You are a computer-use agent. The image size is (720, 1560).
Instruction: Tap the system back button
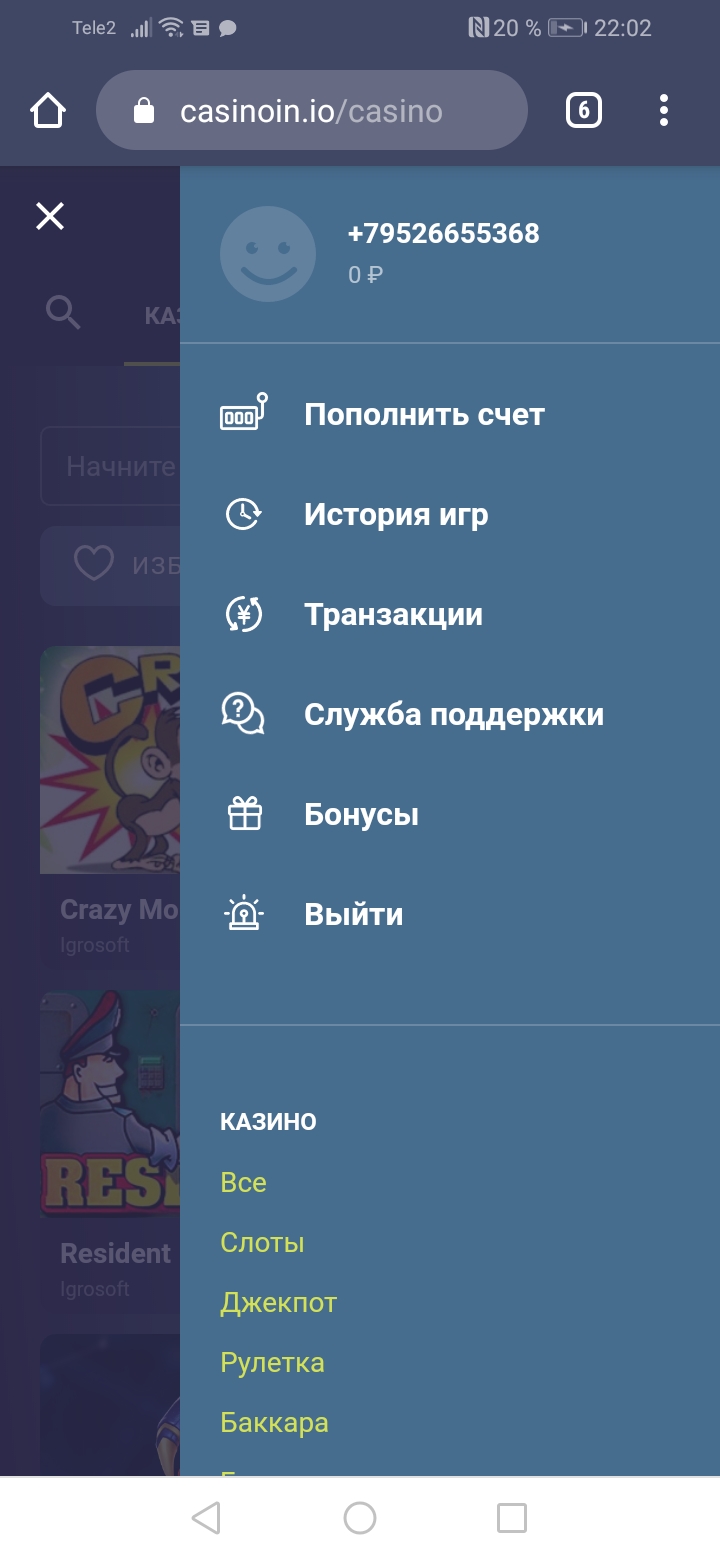tap(206, 1518)
